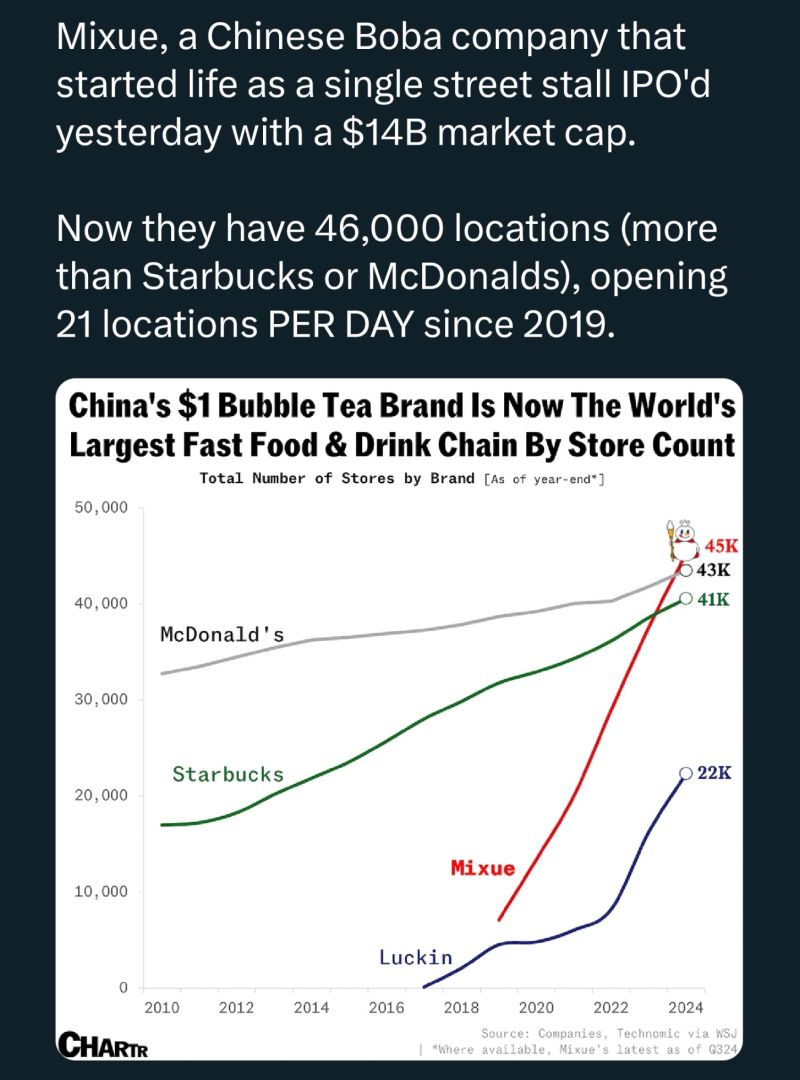800x1080 pixels.
Task: Open the Mixue store count chart image
Action: click(x=400, y=720)
